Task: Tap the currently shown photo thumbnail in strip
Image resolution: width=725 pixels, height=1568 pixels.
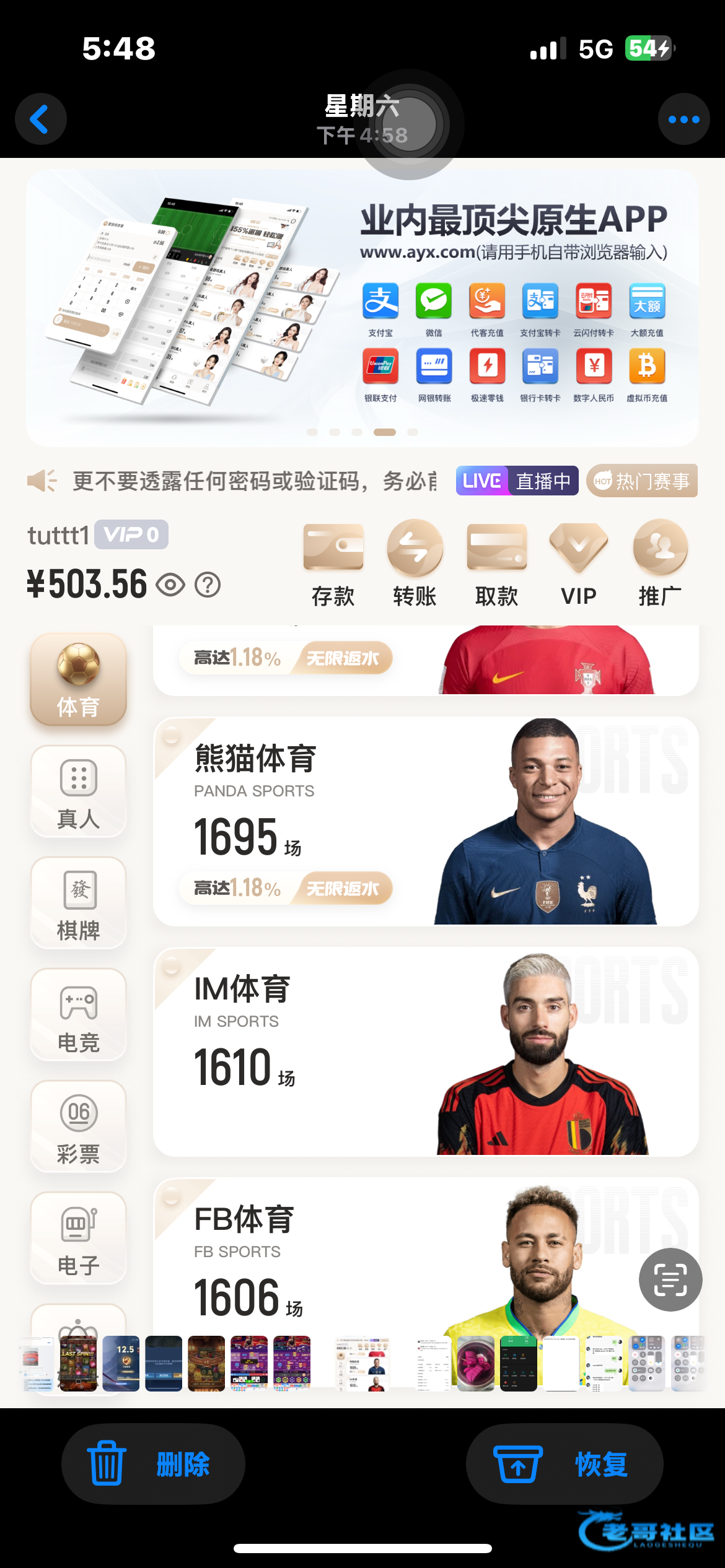Action: click(363, 1364)
